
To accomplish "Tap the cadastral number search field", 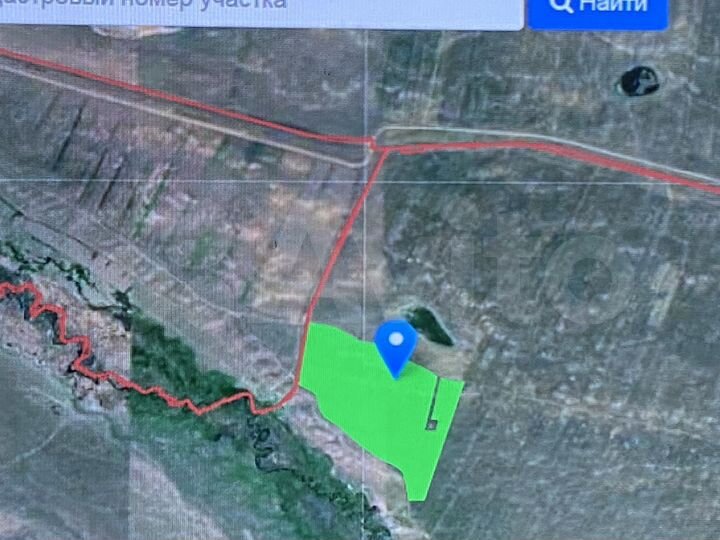I will coord(260,8).
